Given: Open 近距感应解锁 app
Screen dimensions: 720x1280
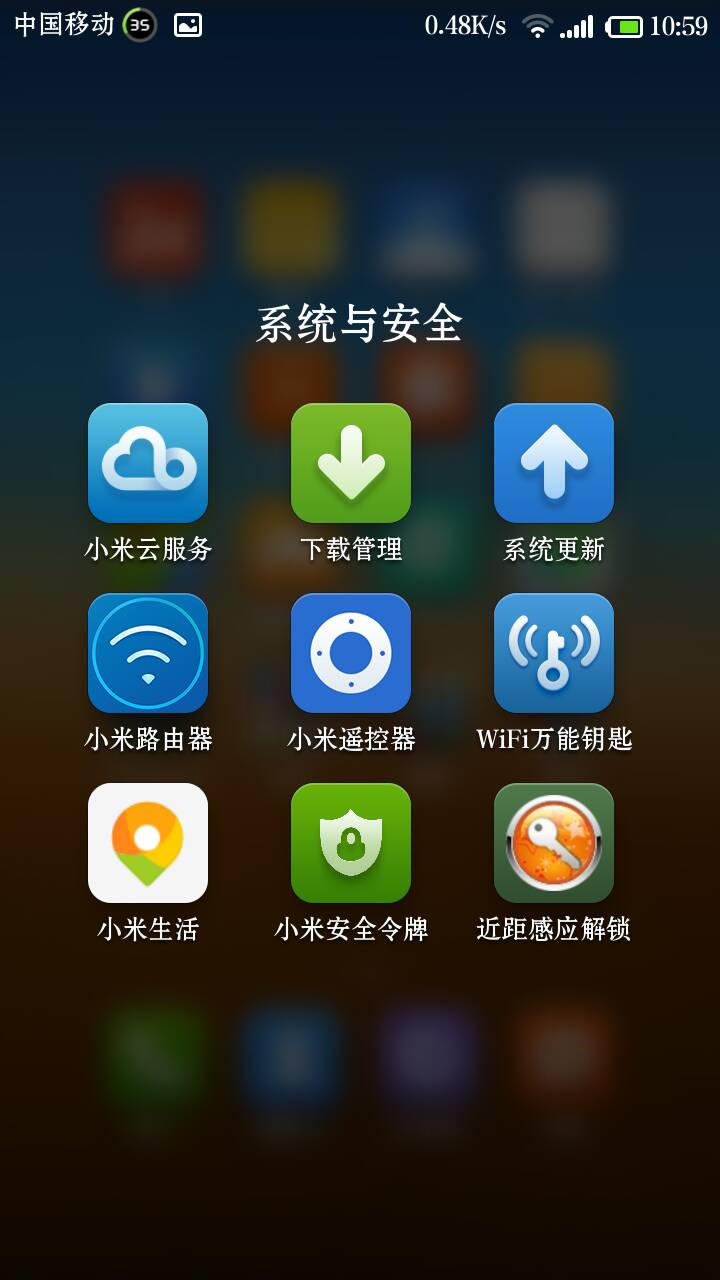Looking at the screenshot, I should click(x=554, y=843).
